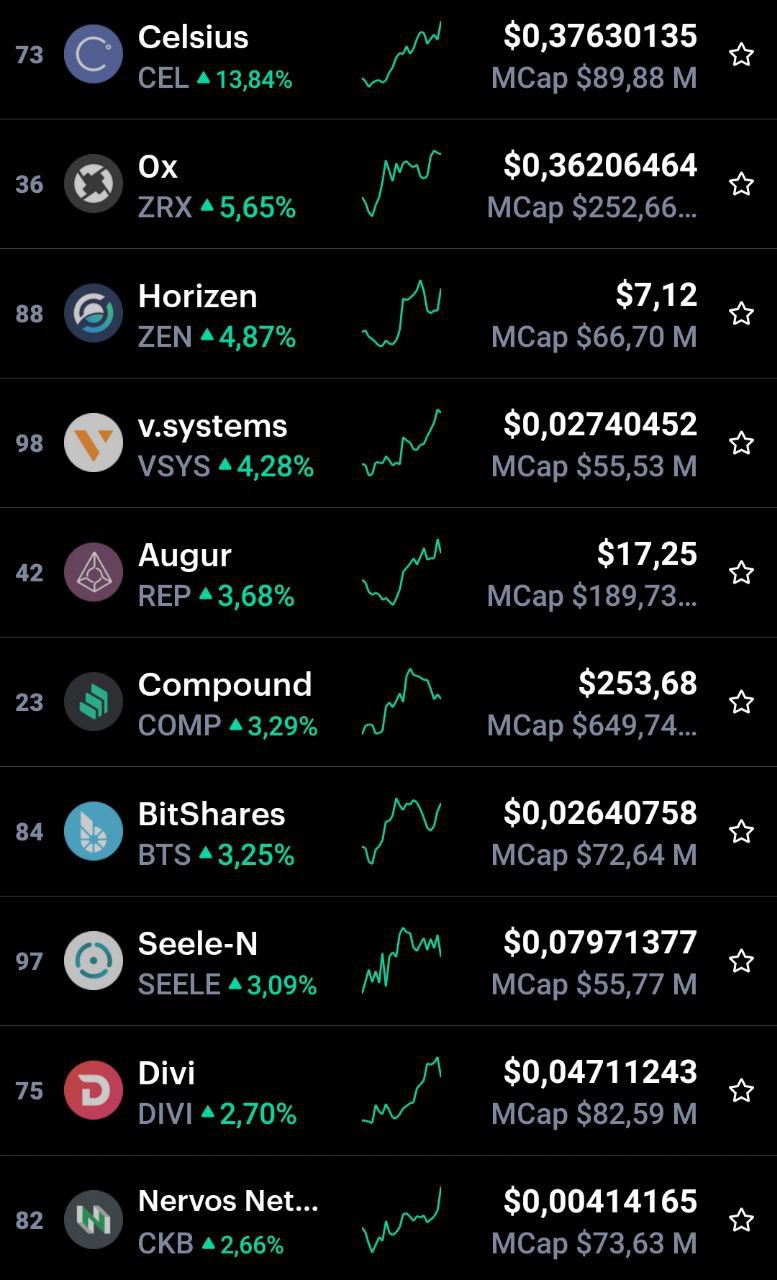Star the 0x ZRX coin
The image size is (777, 1280).
coord(741,184)
